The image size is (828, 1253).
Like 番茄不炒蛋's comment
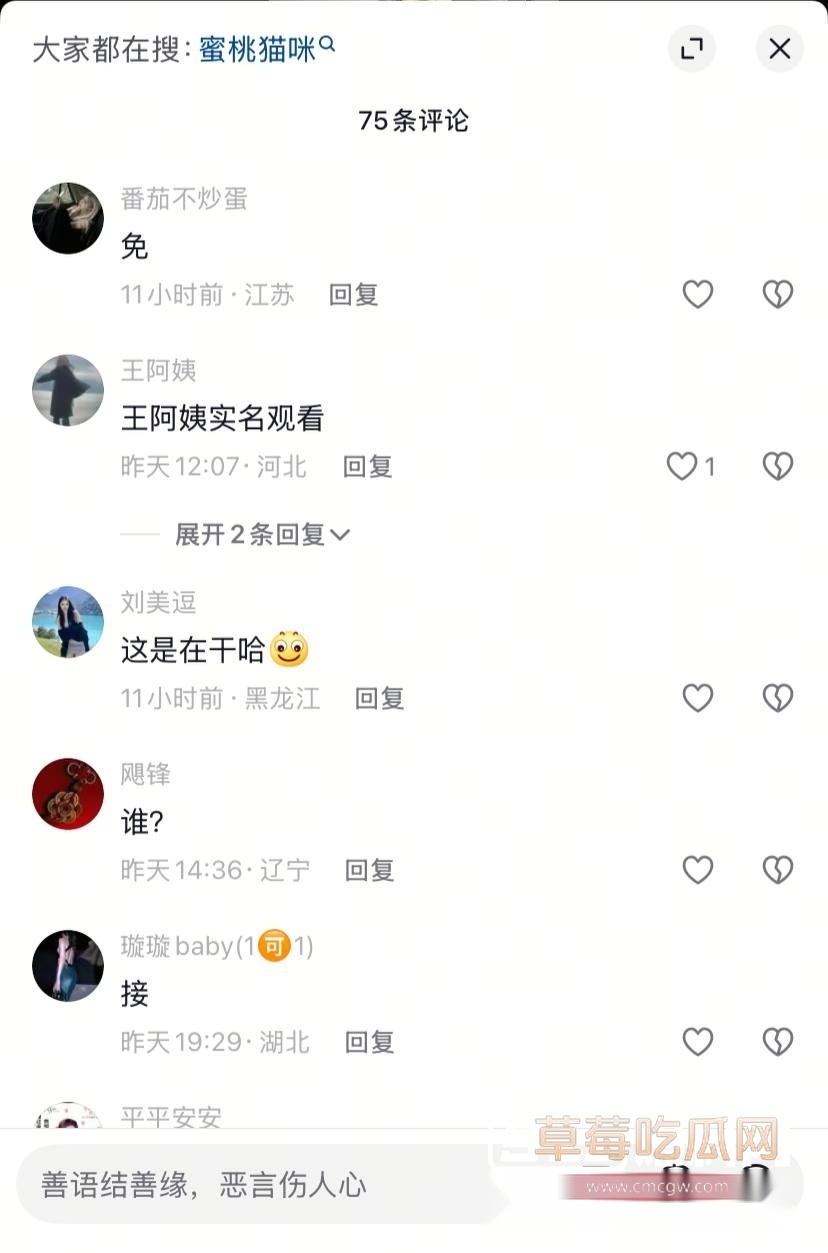697,294
